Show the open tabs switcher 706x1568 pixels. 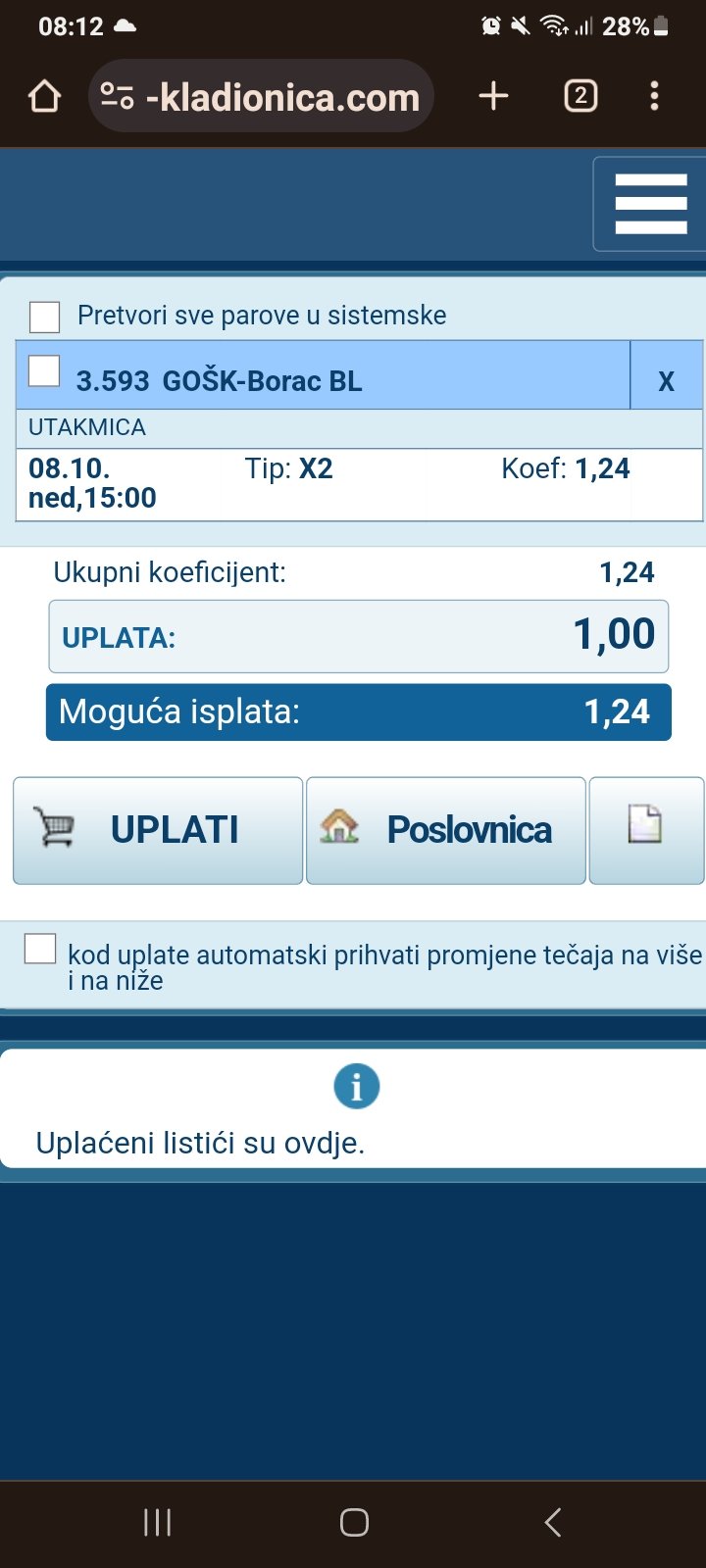tap(580, 96)
